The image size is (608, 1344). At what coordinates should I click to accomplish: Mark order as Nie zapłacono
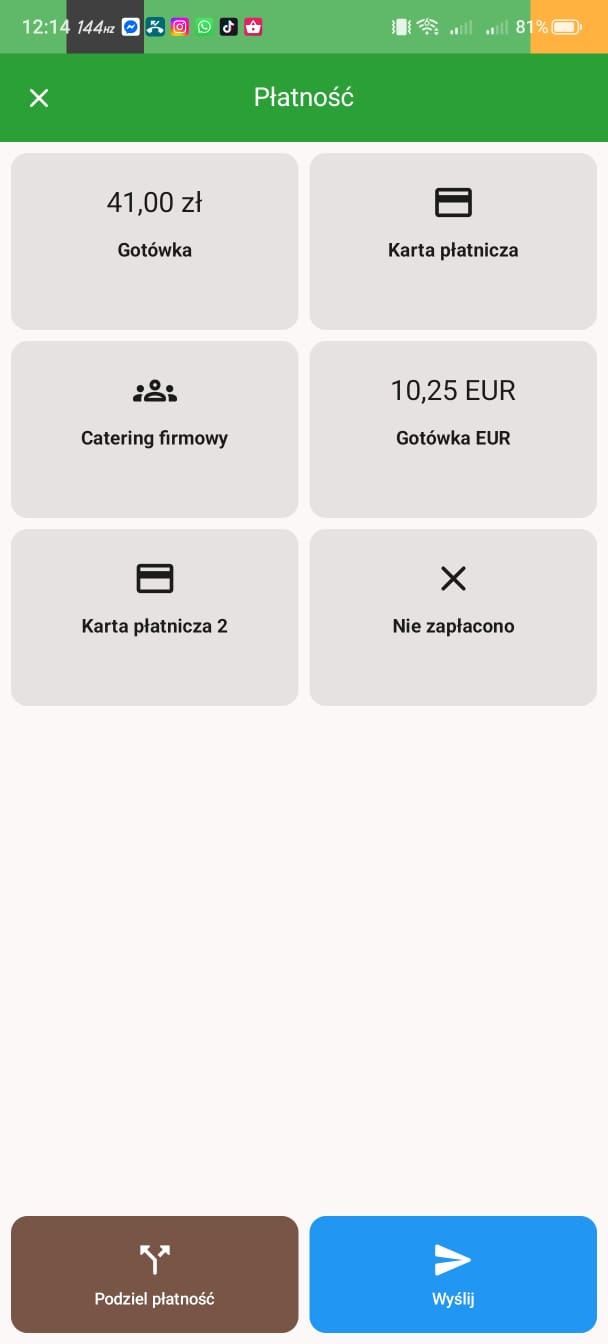tap(453, 617)
